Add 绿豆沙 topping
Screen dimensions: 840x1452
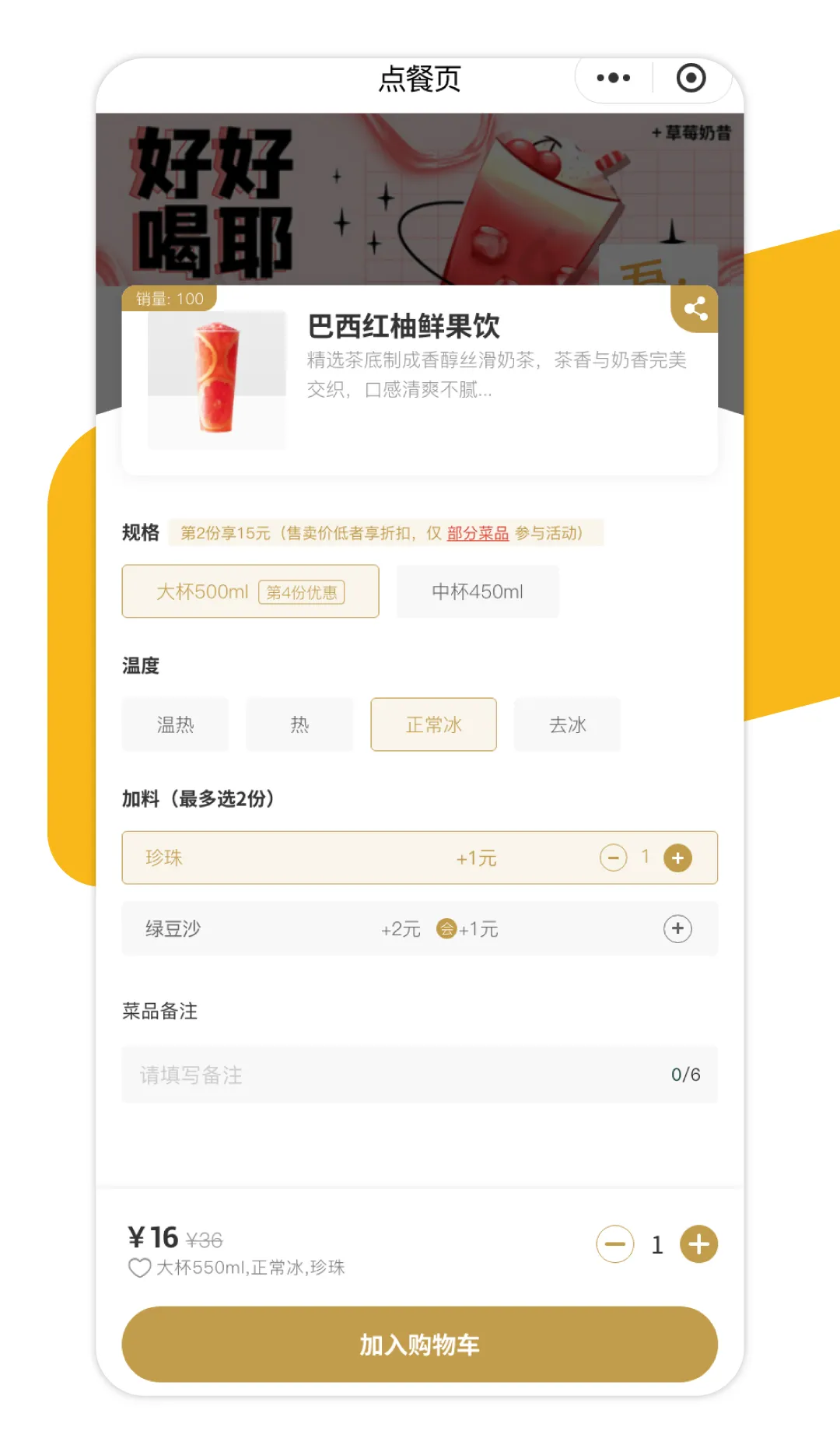[677, 928]
